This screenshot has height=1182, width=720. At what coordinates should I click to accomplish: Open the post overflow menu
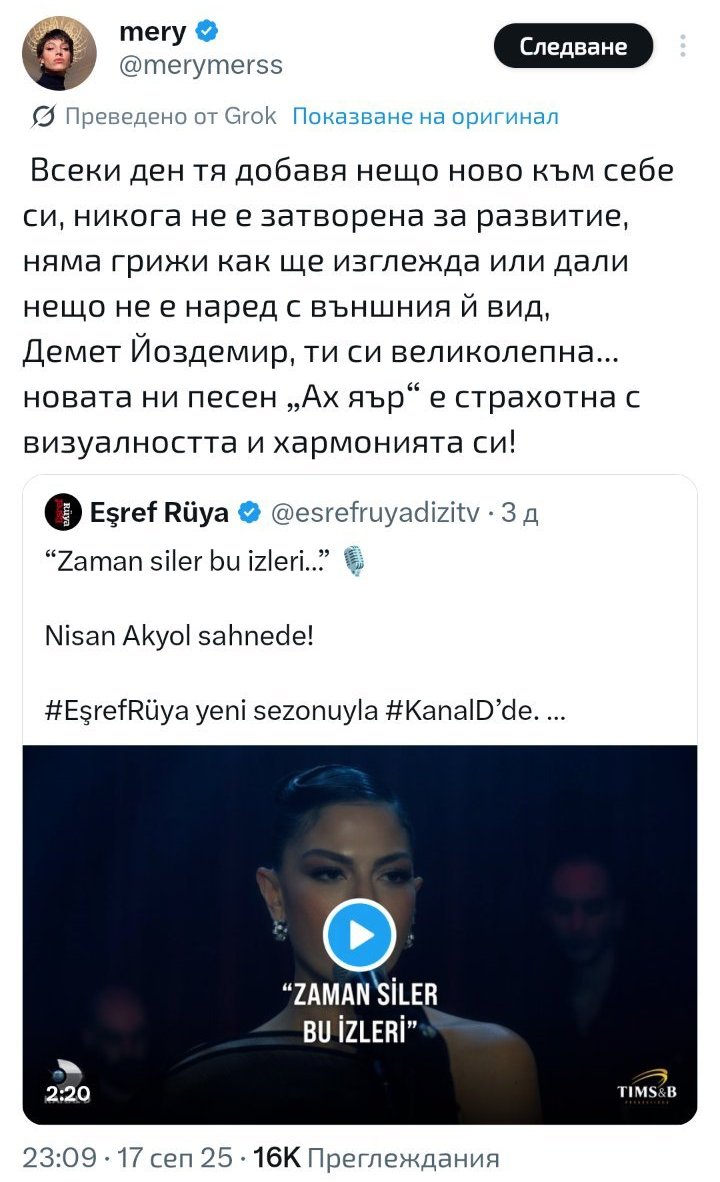[x=683, y=47]
